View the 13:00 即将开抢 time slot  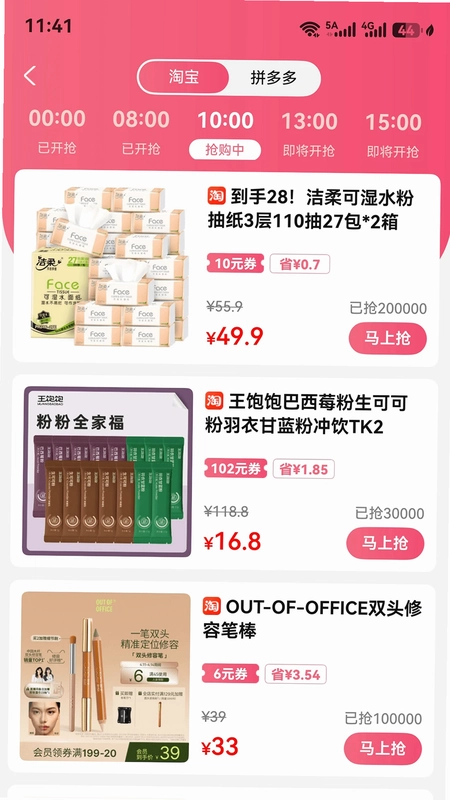(x=309, y=135)
